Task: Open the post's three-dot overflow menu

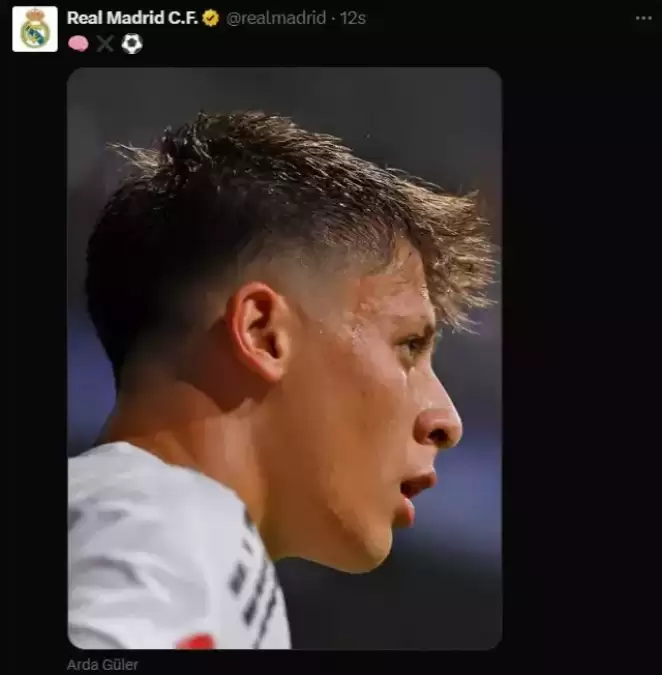Action: click(643, 18)
